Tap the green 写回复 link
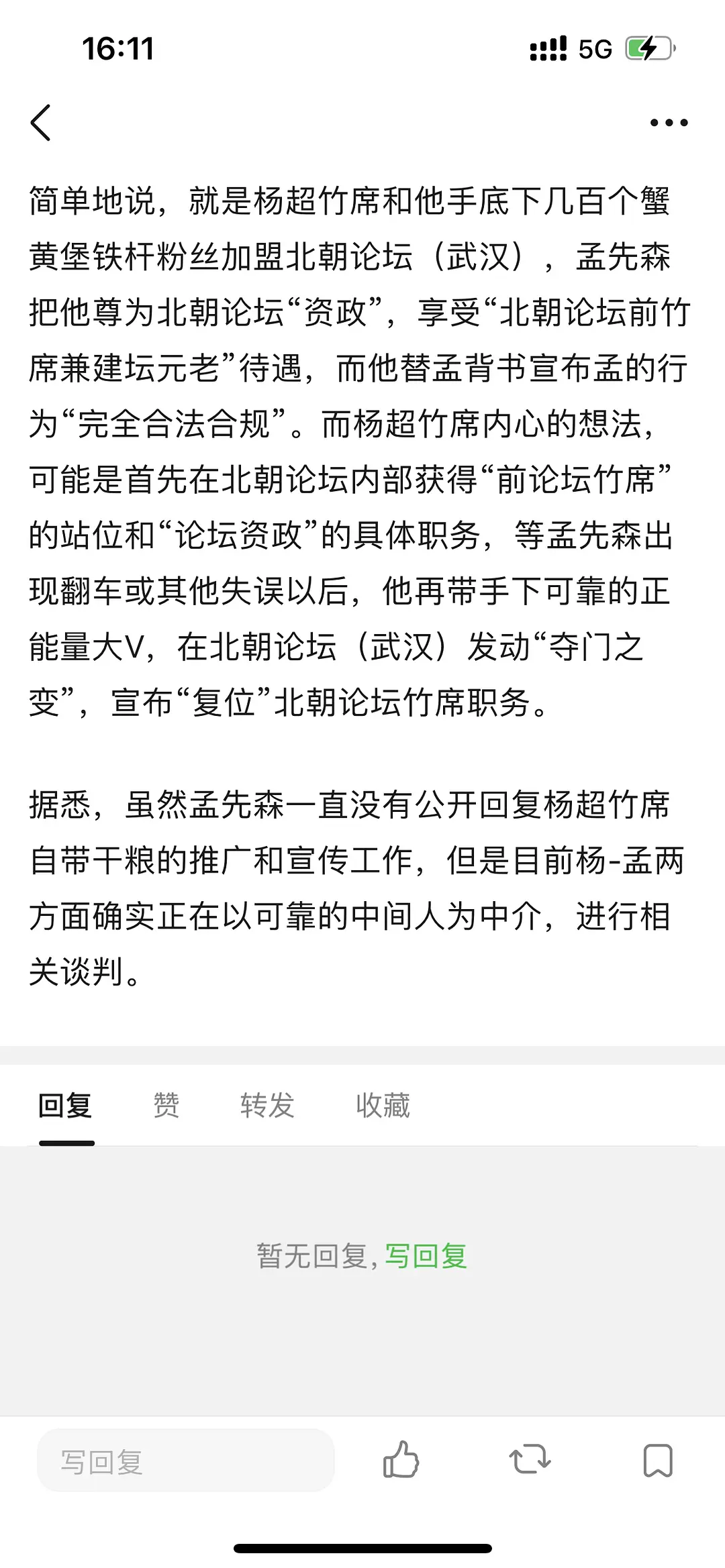Screen dimensions: 725x1568 (426, 1256)
